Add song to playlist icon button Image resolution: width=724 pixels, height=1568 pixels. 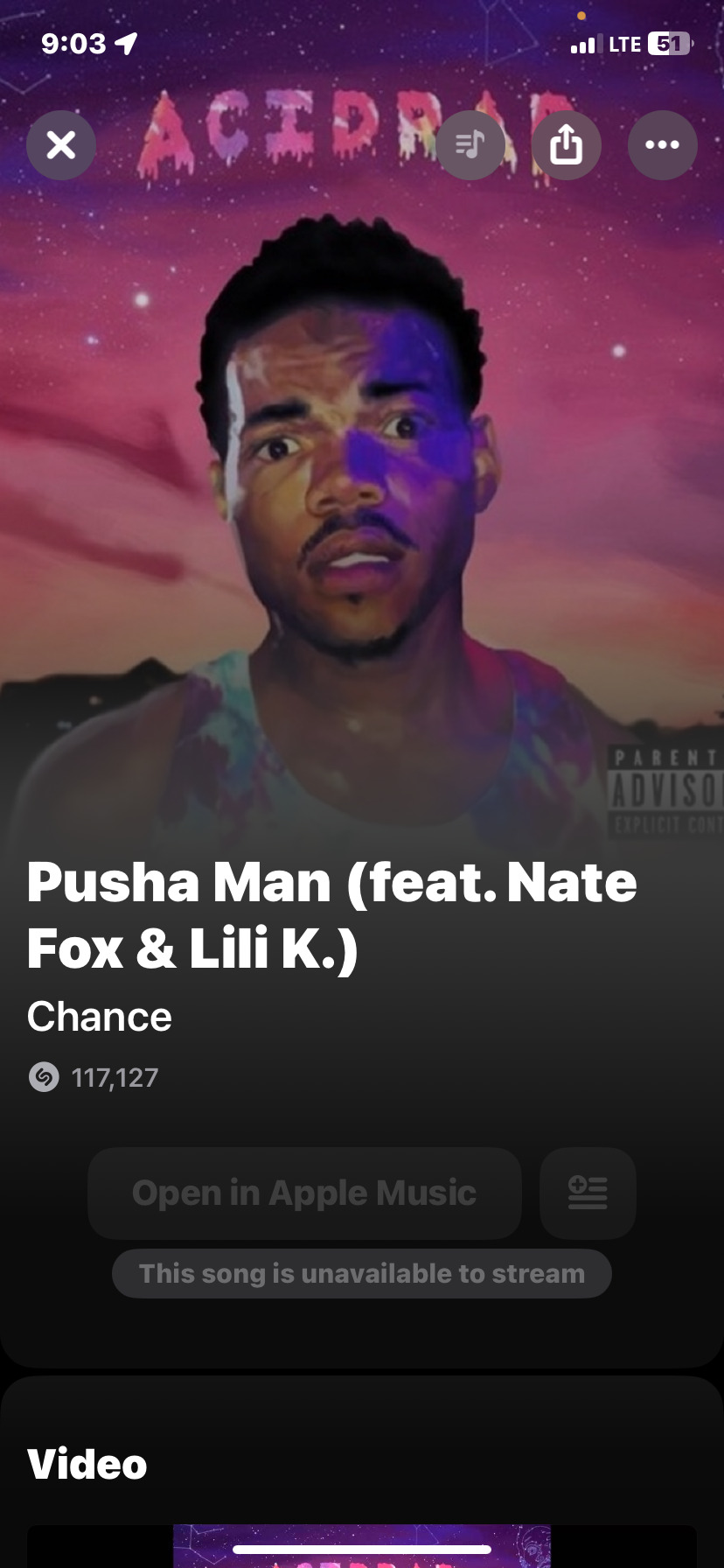coord(588,1193)
